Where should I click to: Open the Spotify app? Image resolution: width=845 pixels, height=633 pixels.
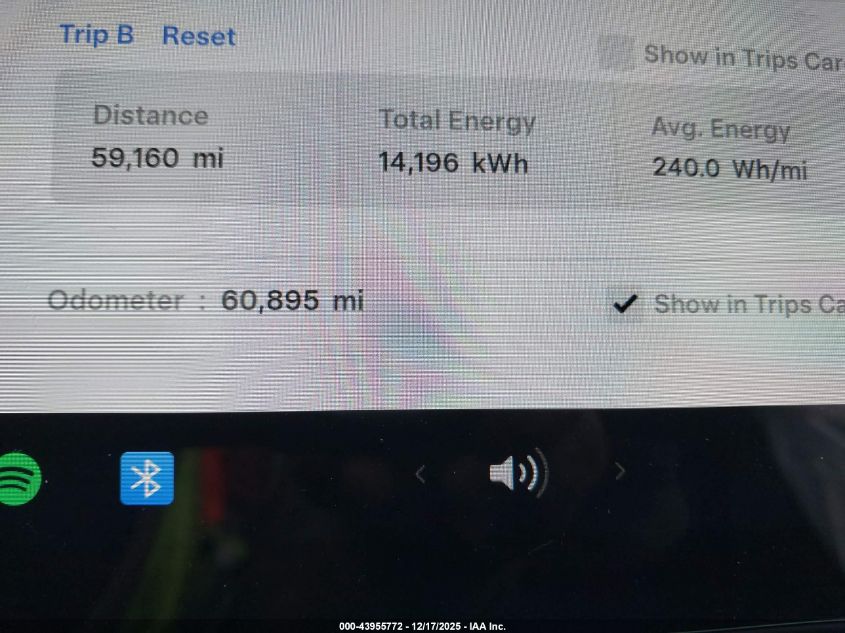[x=15, y=478]
